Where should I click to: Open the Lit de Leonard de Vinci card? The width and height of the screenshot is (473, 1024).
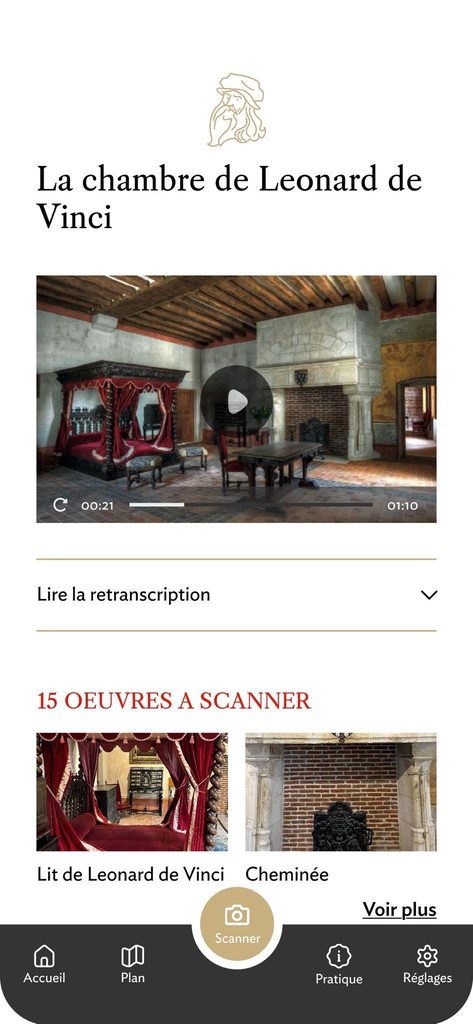coord(132,808)
